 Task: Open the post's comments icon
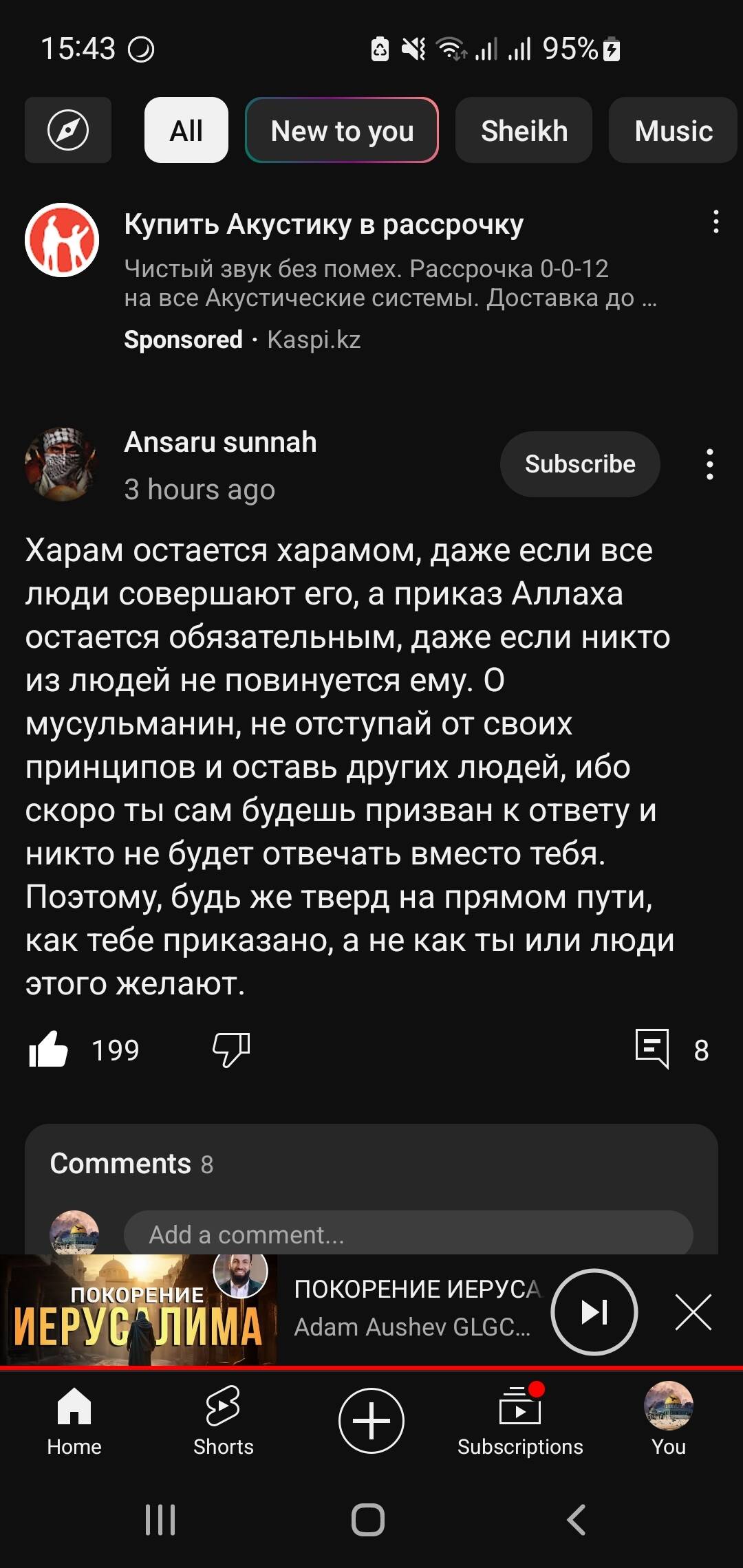[652, 1049]
